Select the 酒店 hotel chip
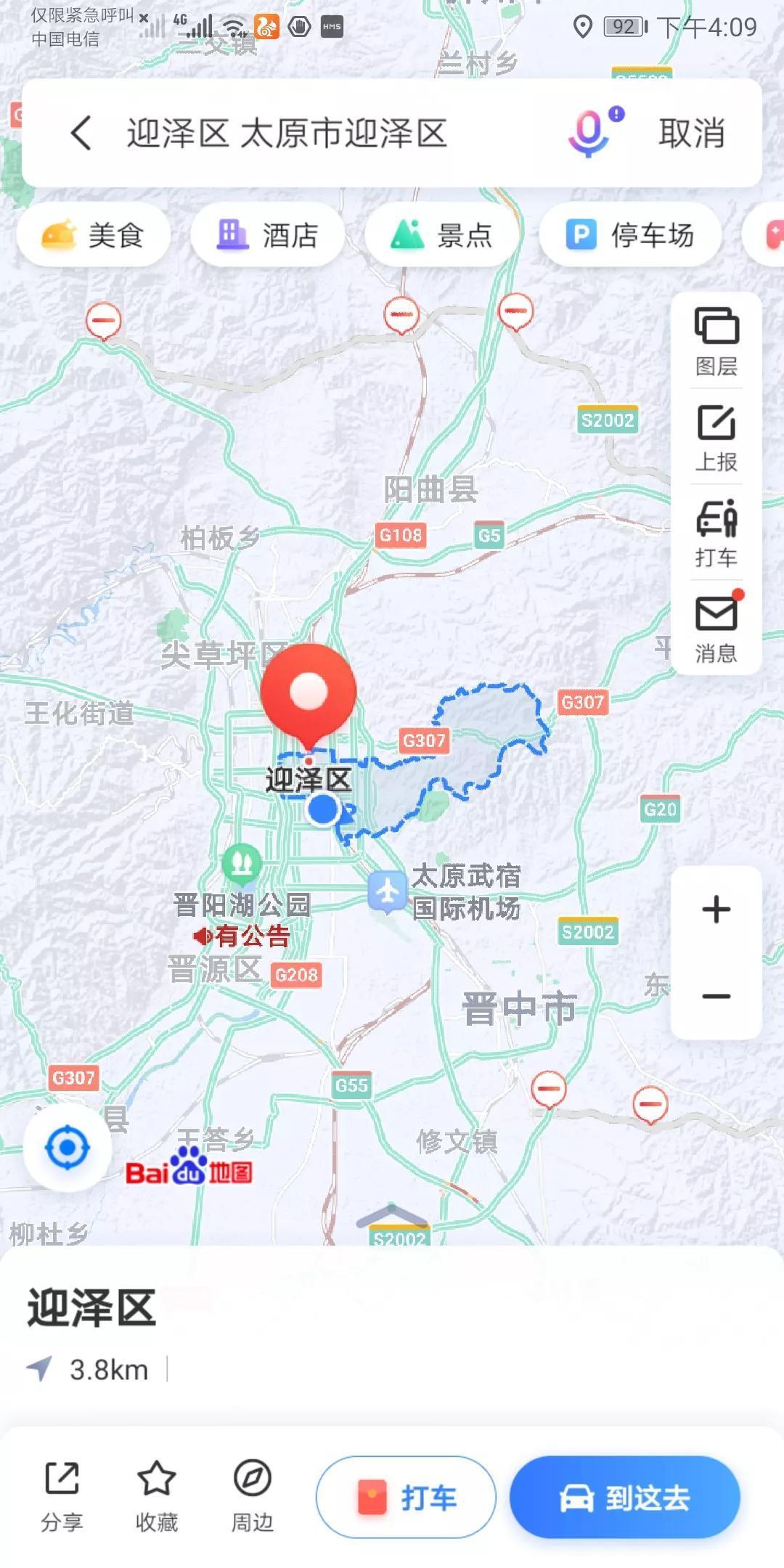784x1568 pixels. 267,235
